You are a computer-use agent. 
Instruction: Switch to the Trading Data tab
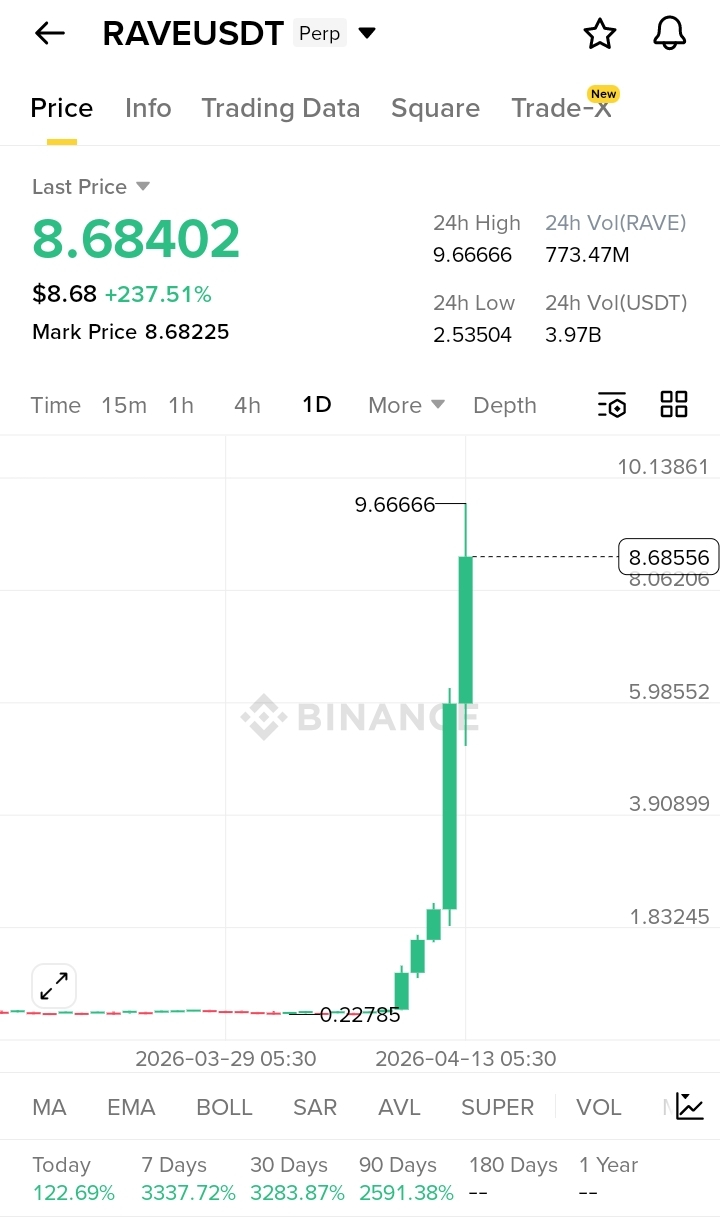click(x=281, y=108)
